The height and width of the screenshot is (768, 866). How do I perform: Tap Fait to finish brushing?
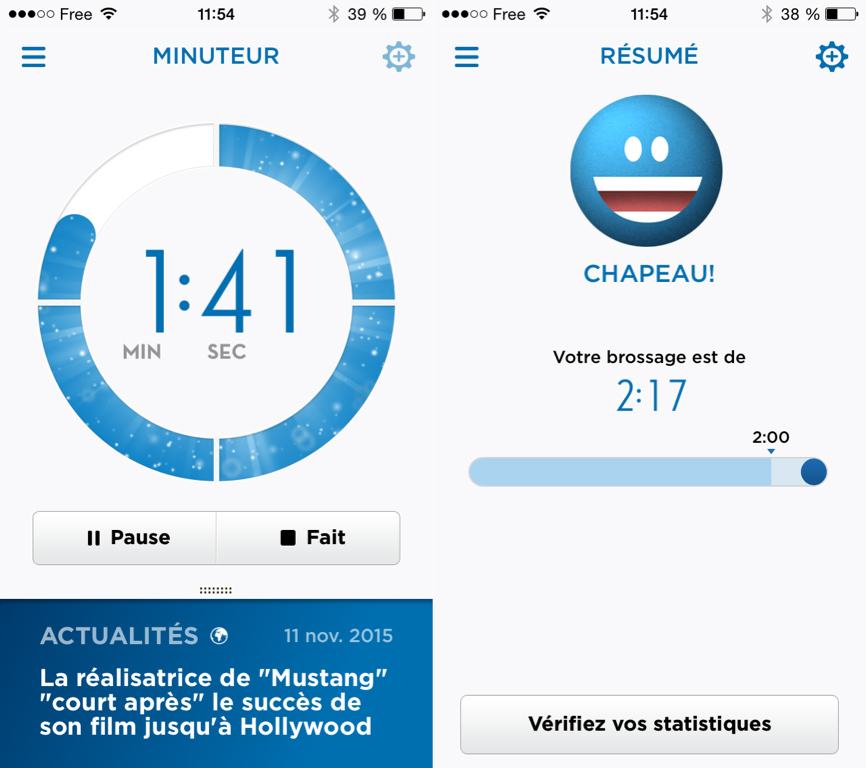(308, 538)
